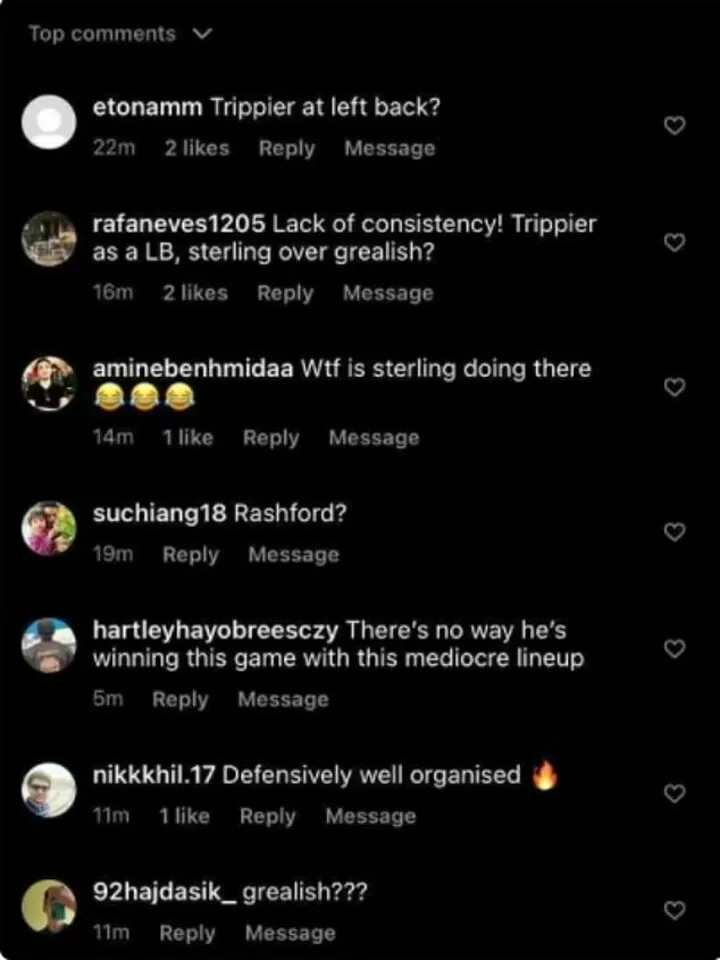Message nikkkhil.17 from the comment

(x=370, y=816)
